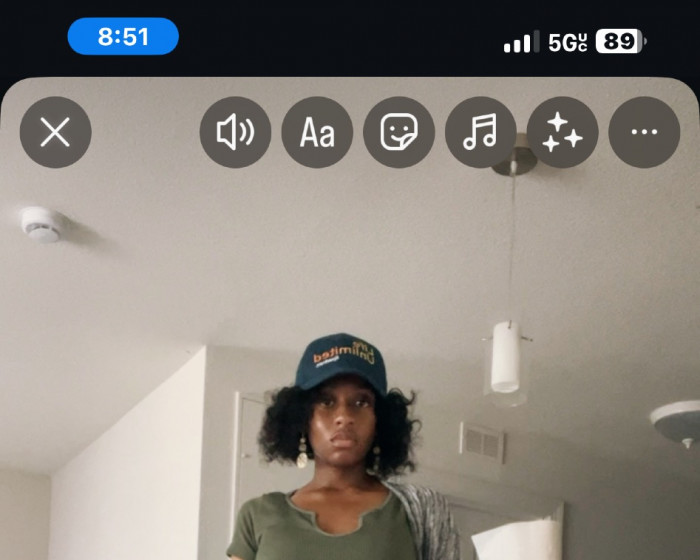Open the sticker picker
This screenshot has width=700, height=560.
point(399,132)
